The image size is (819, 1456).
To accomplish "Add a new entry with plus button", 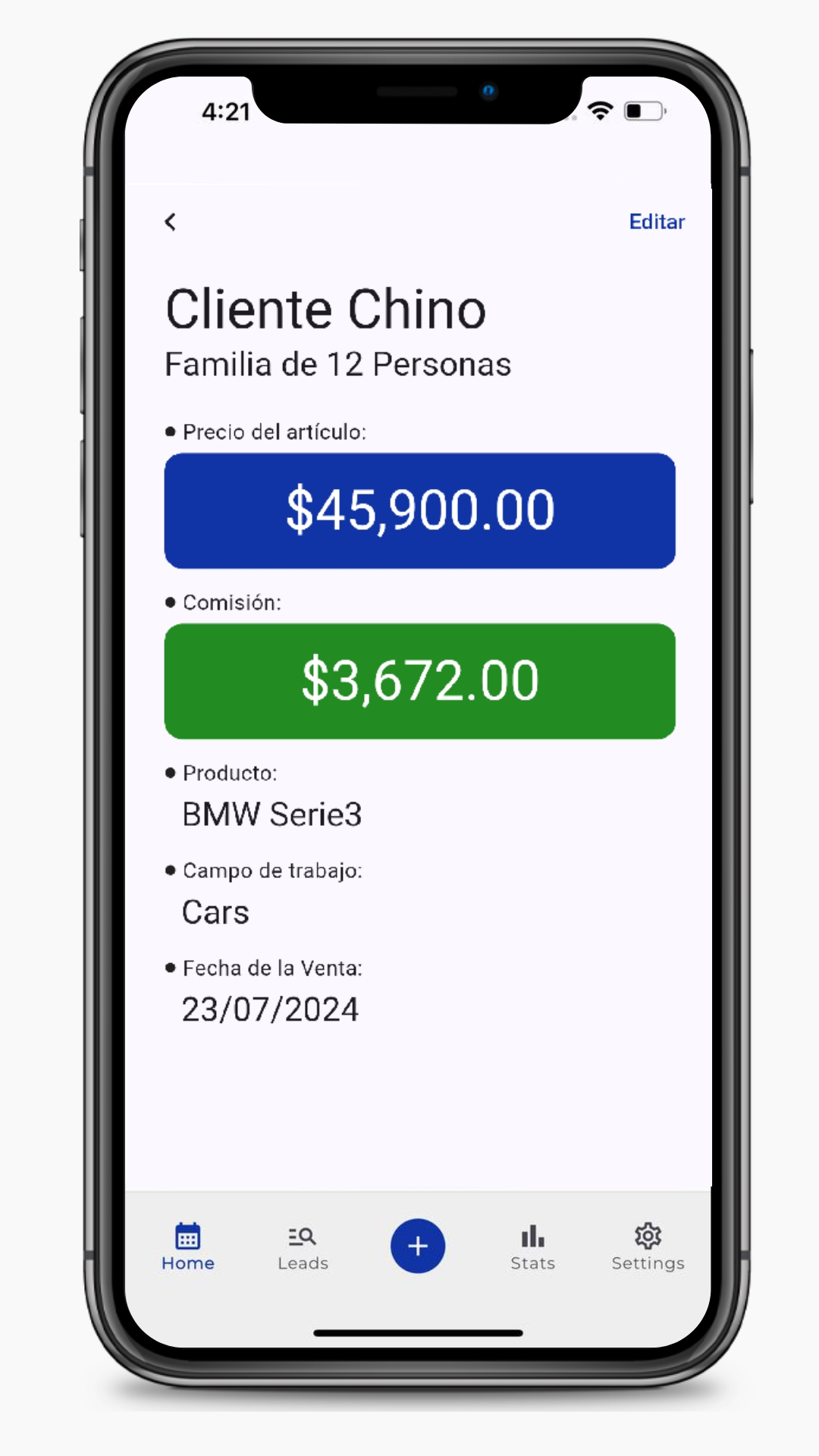I will coord(418,1246).
